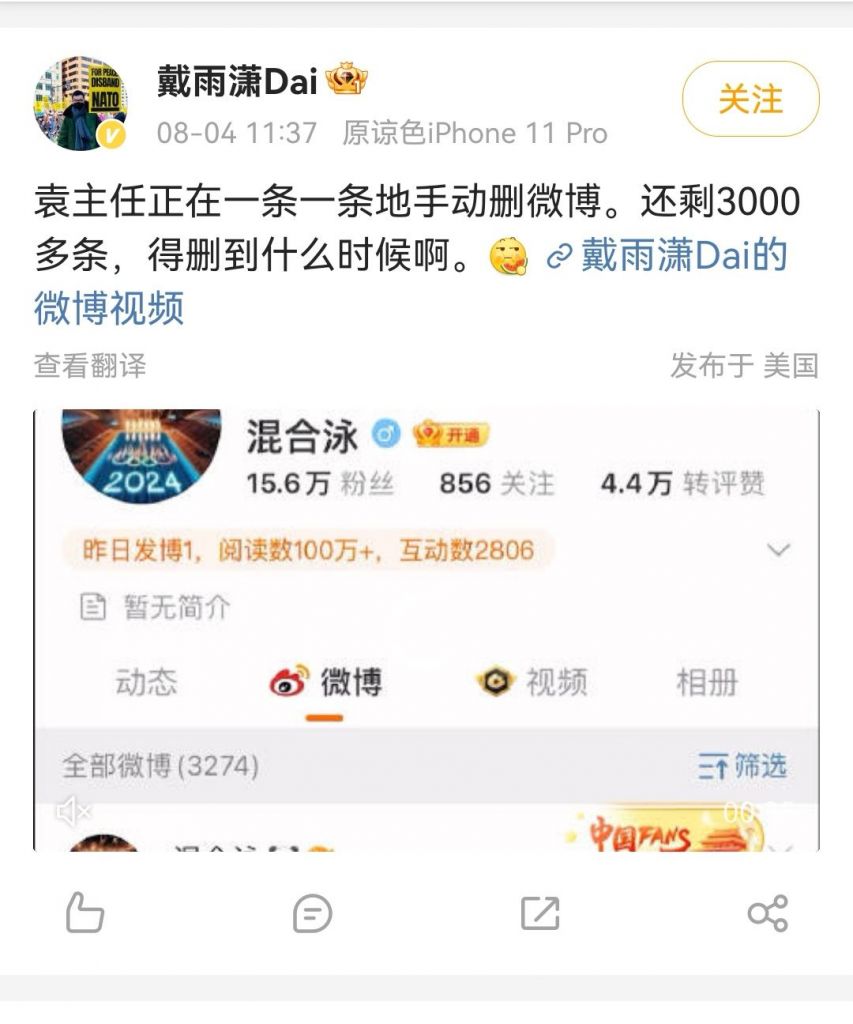853x1024 pixels.
Task: Open the username 戴雨潇Dai
Action: coord(237,82)
